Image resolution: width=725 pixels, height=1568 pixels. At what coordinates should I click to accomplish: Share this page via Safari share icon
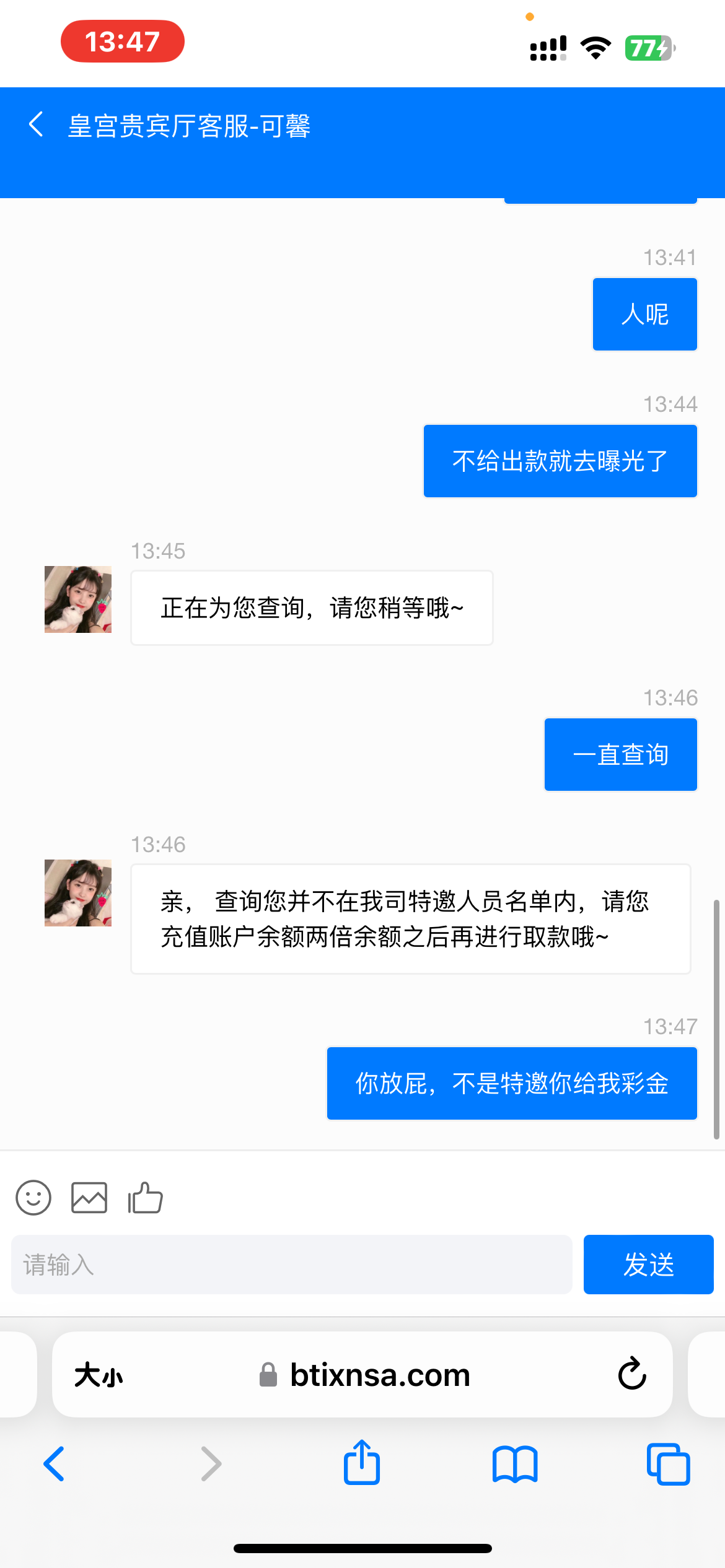pos(362,1463)
